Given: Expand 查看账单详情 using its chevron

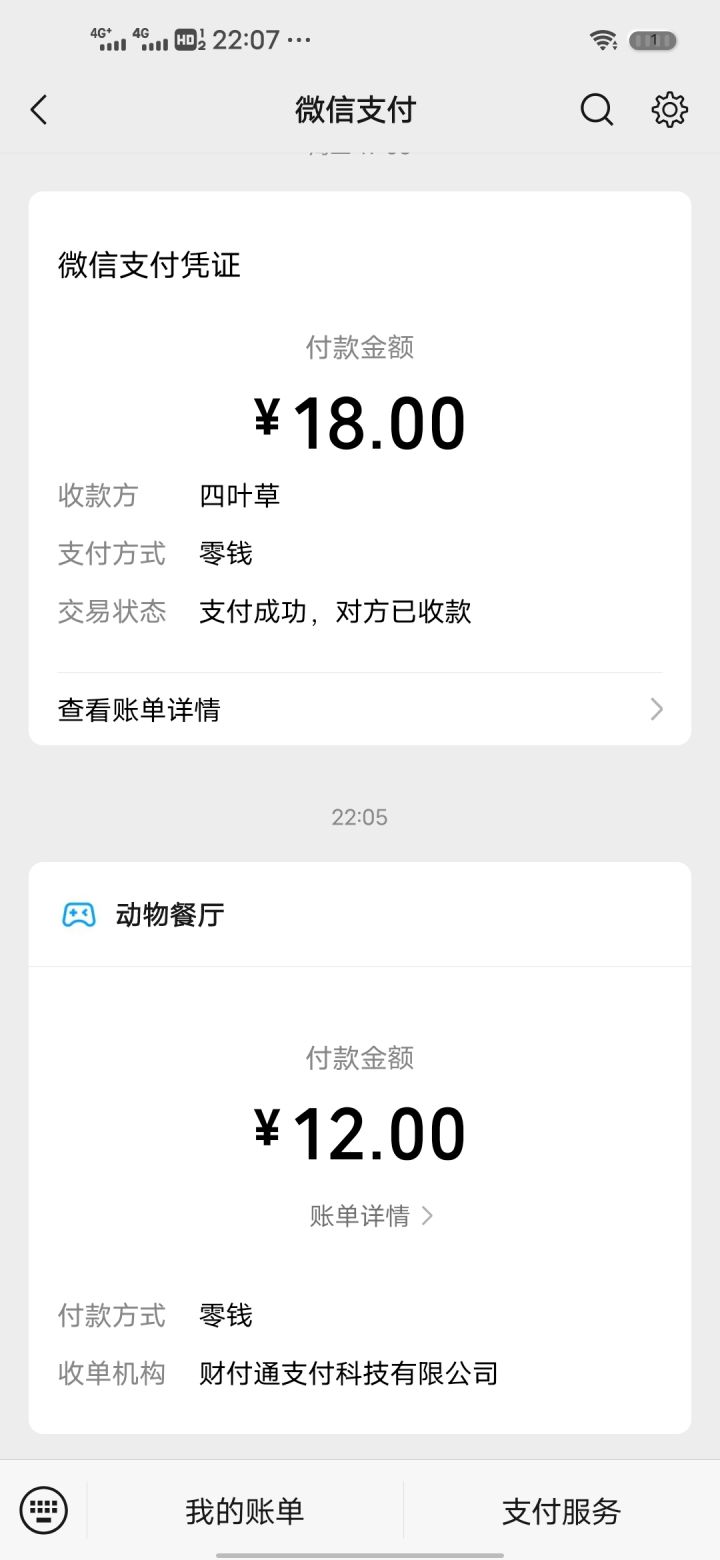Looking at the screenshot, I should click(x=656, y=709).
